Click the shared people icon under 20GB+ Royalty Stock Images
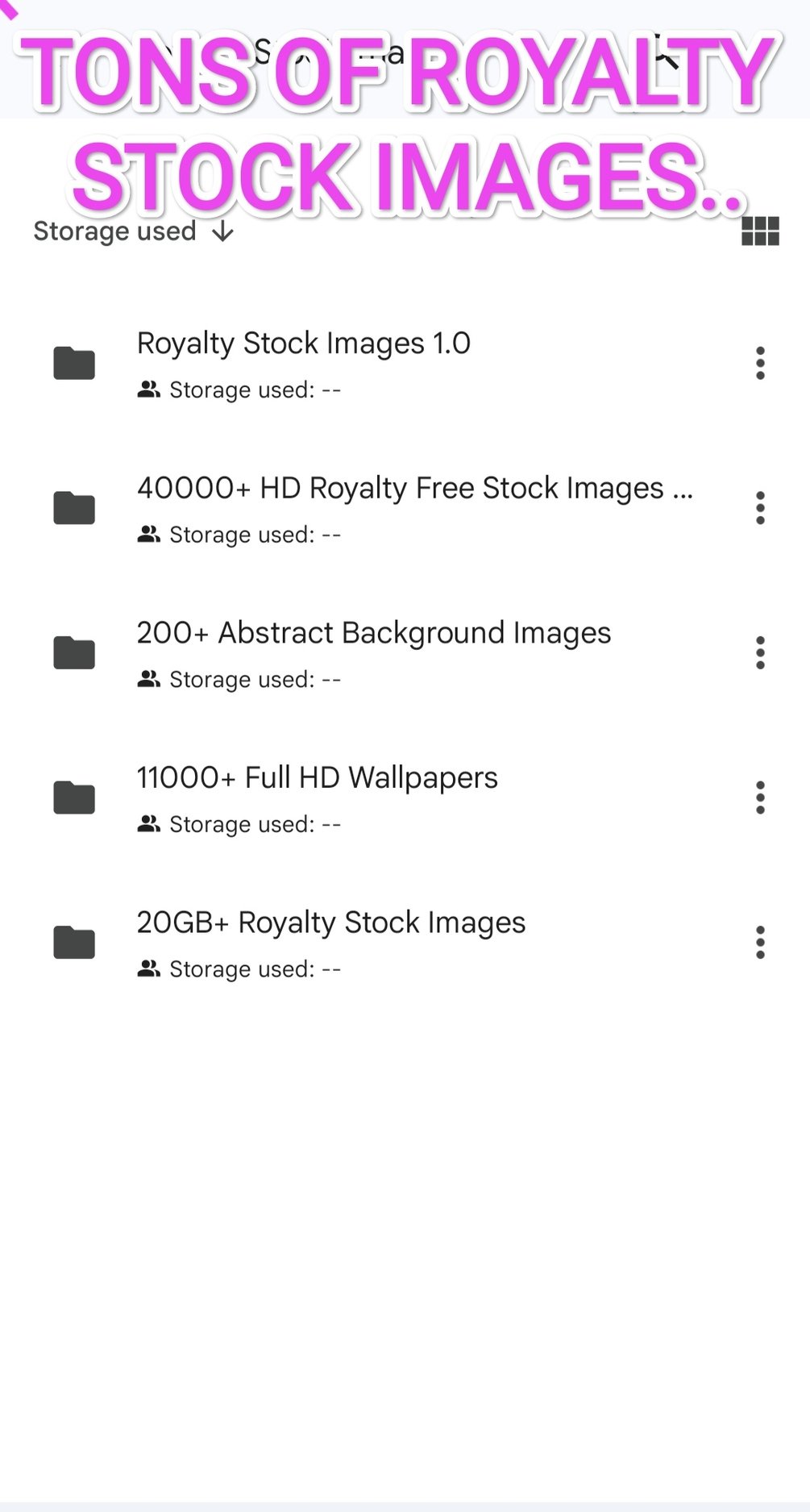 tap(148, 968)
